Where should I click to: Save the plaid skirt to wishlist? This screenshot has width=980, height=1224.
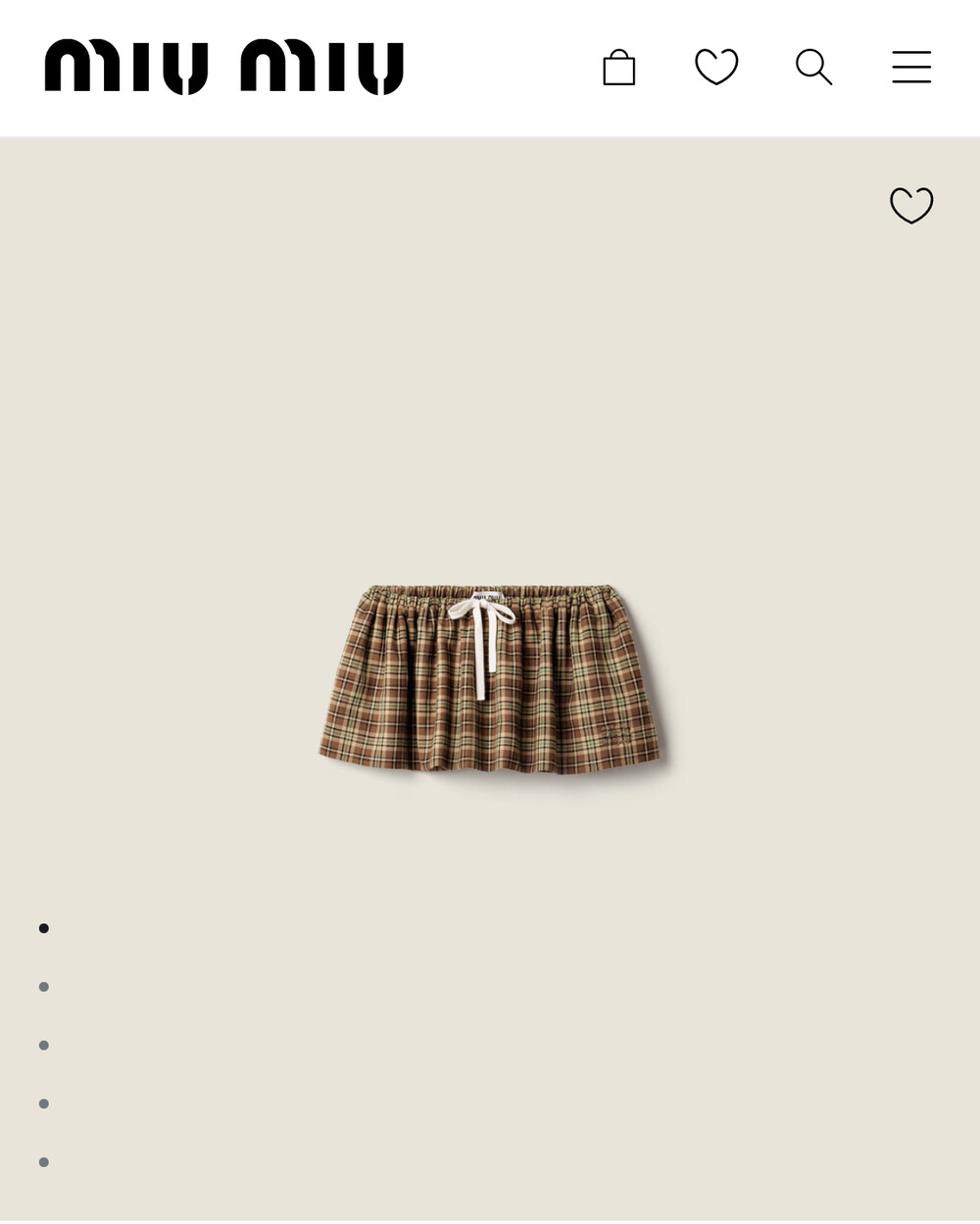911,206
